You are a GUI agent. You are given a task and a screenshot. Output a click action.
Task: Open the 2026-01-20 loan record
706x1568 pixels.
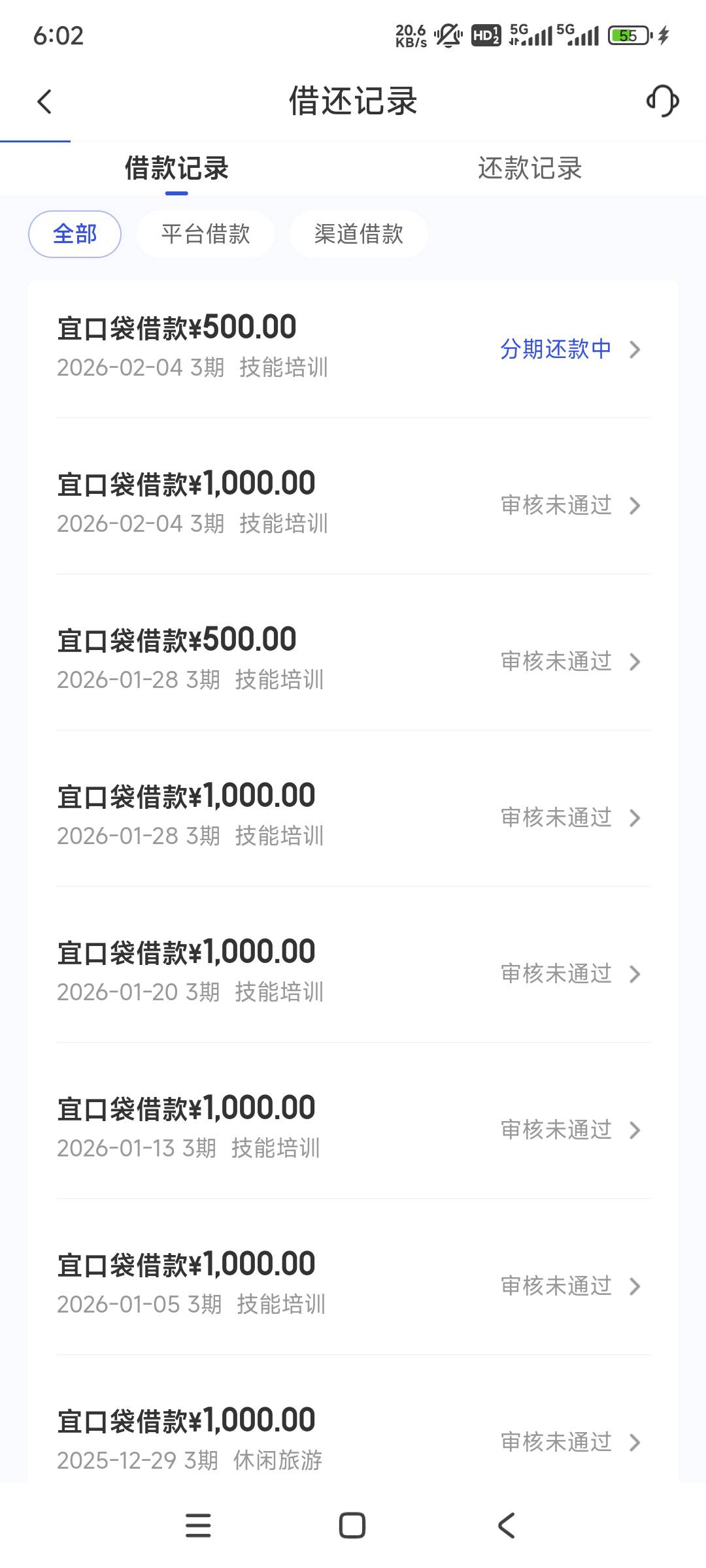(x=353, y=972)
